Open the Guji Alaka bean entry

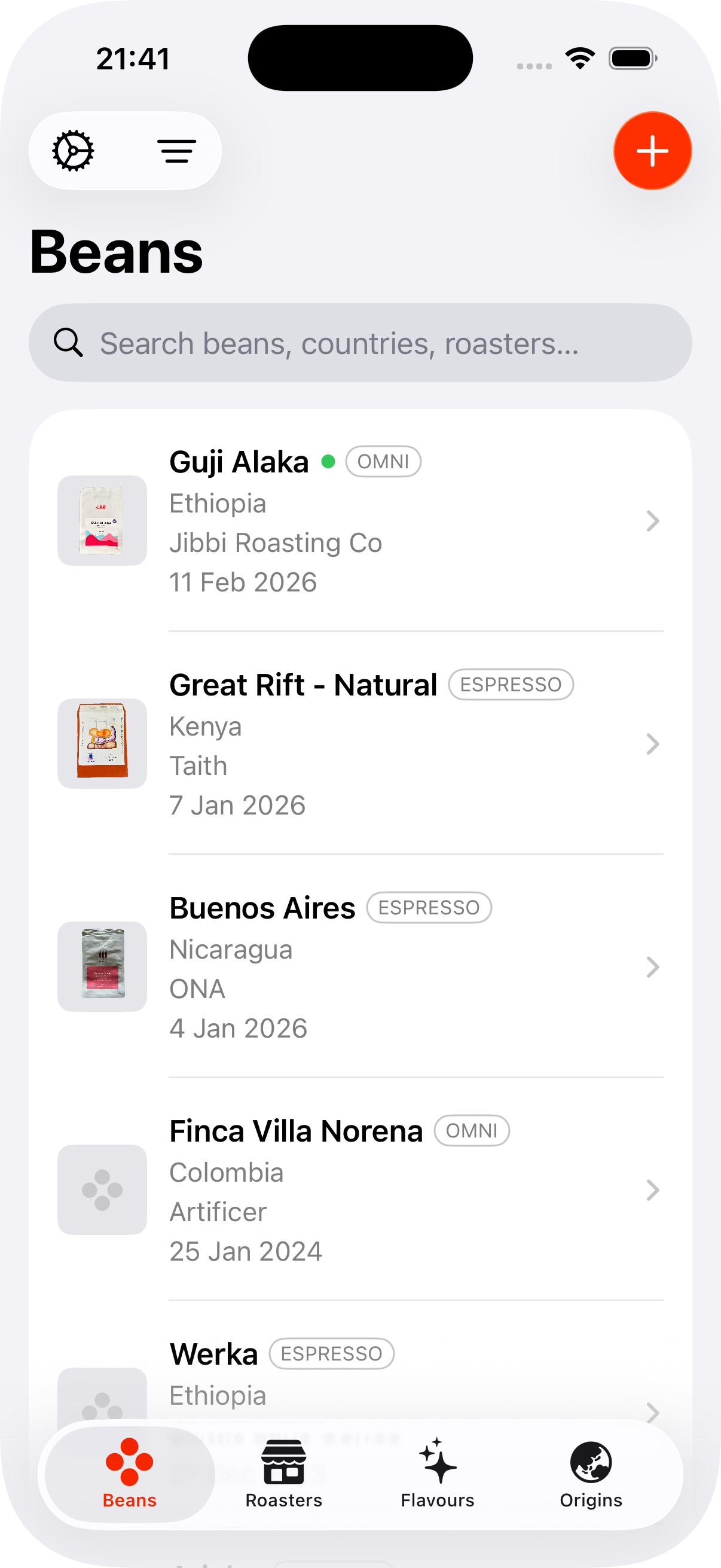pyautogui.click(x=360, y=521)
